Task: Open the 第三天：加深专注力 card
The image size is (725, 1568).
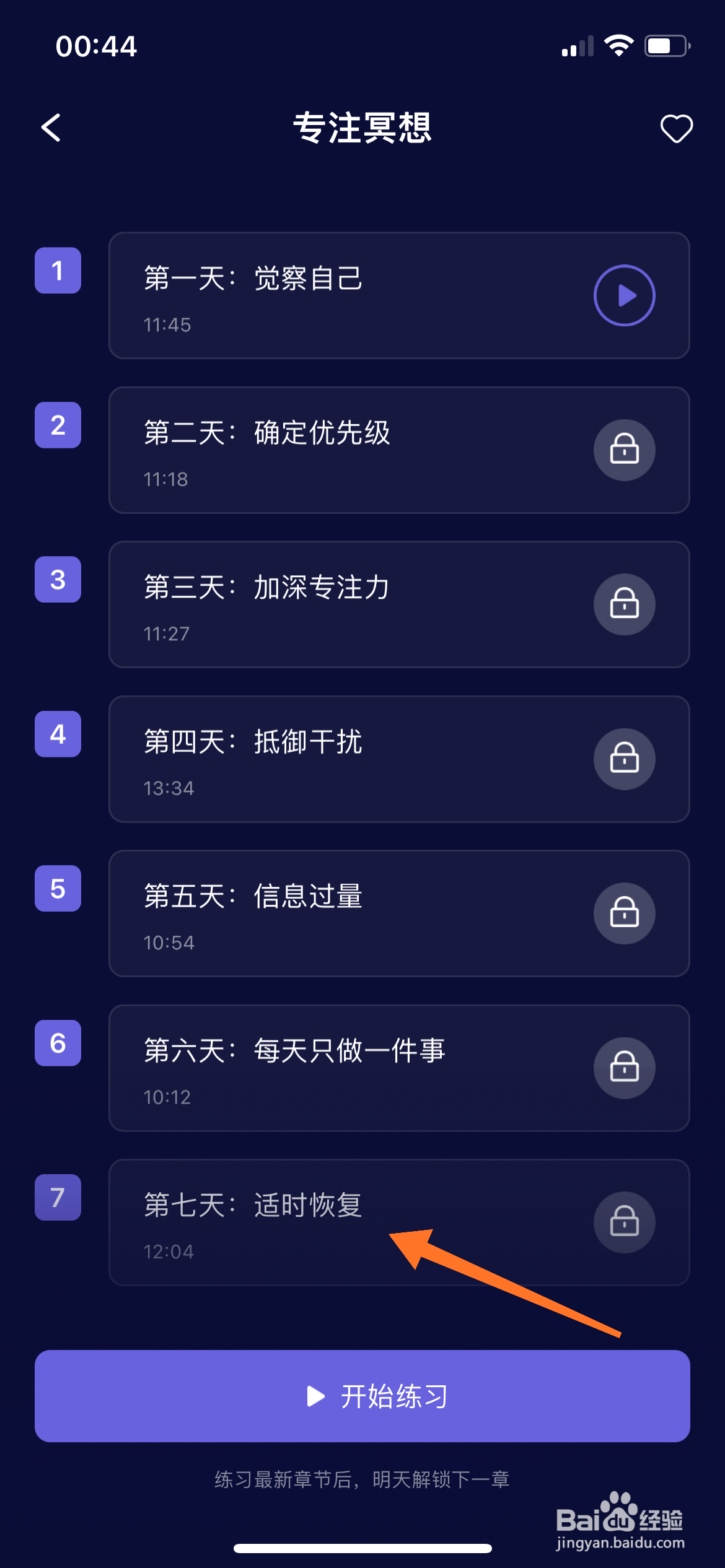Action: click(x=398, y=604)
